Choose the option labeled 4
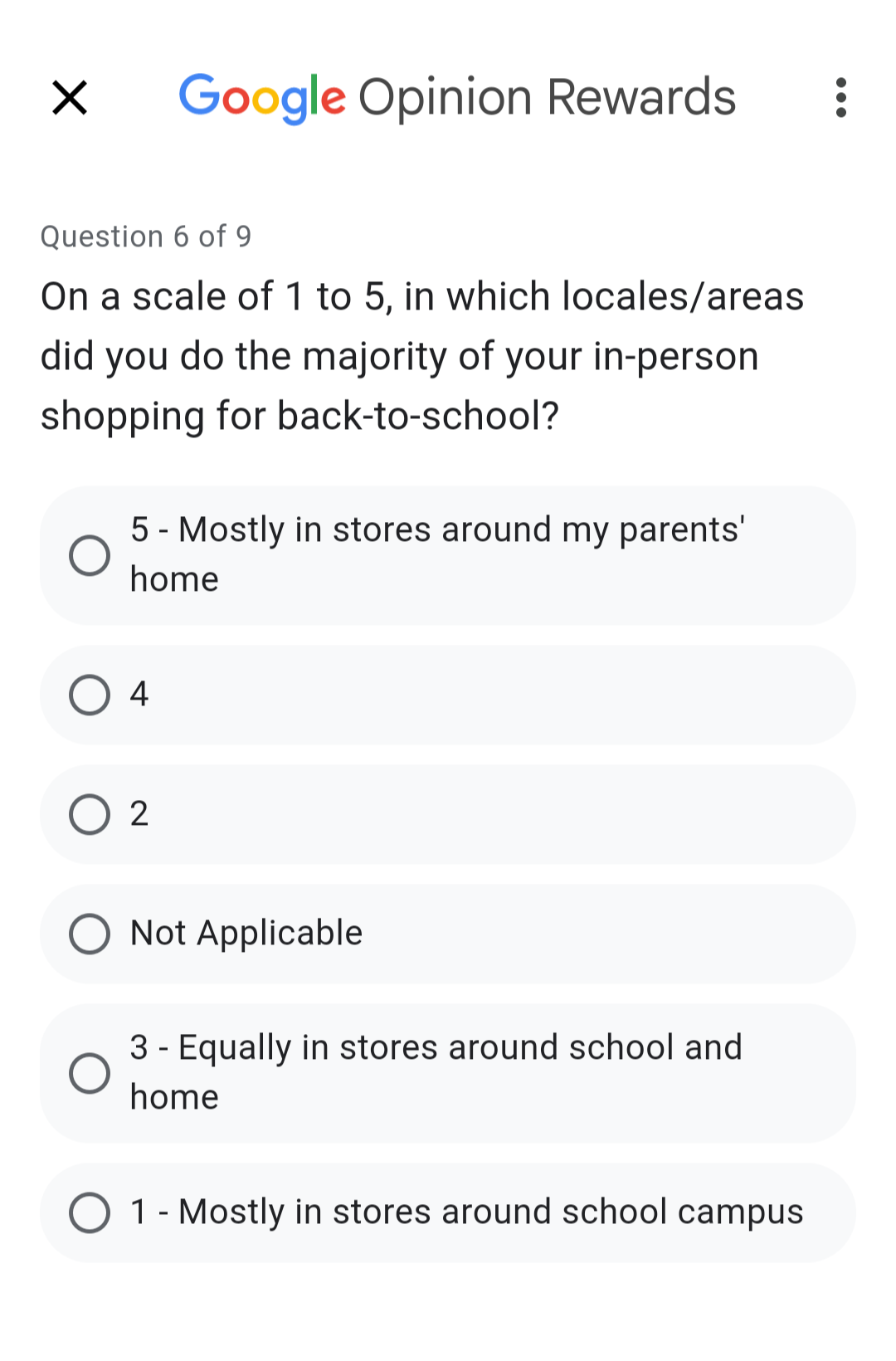 coord(90,695)
